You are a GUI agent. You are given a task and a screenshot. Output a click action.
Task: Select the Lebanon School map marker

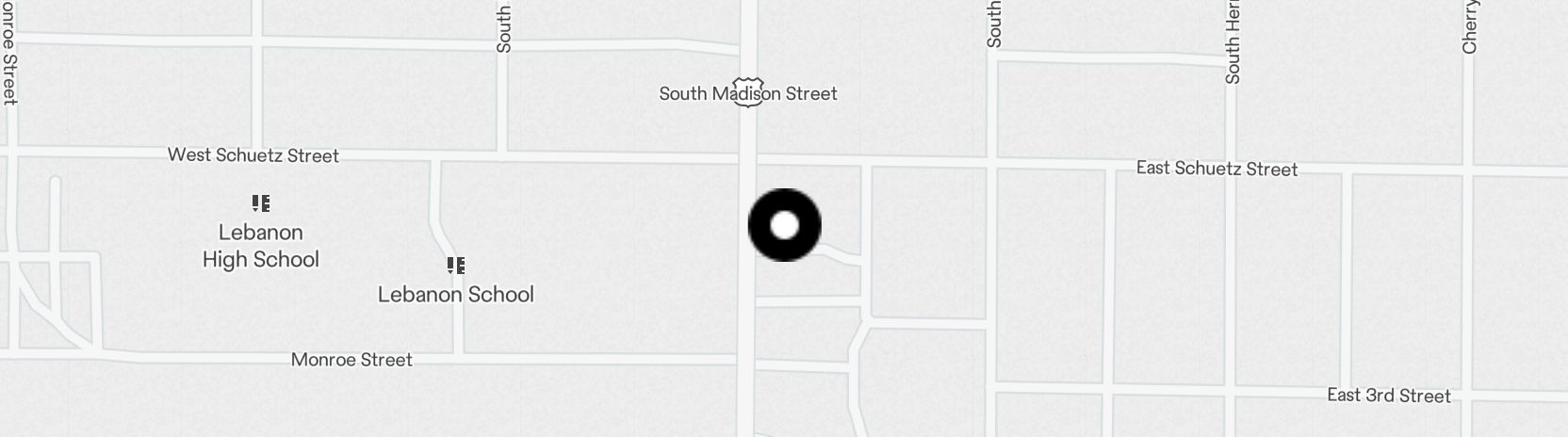[x=456, y=266]
